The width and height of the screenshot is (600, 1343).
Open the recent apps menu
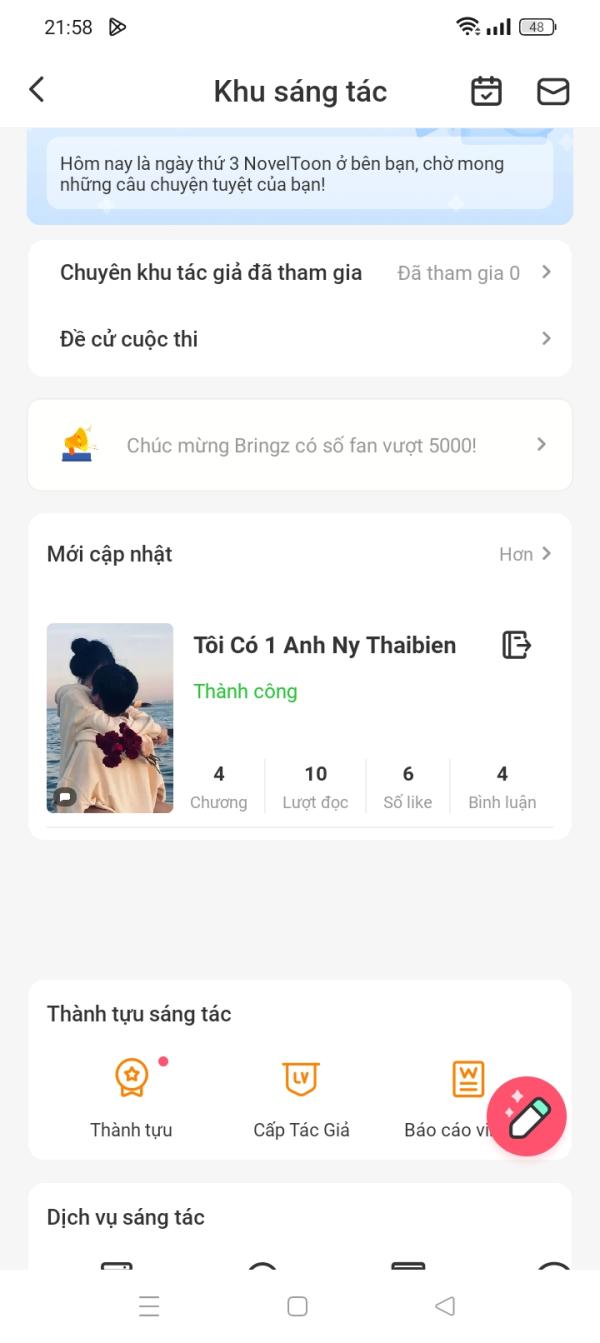pos(149,1306)
